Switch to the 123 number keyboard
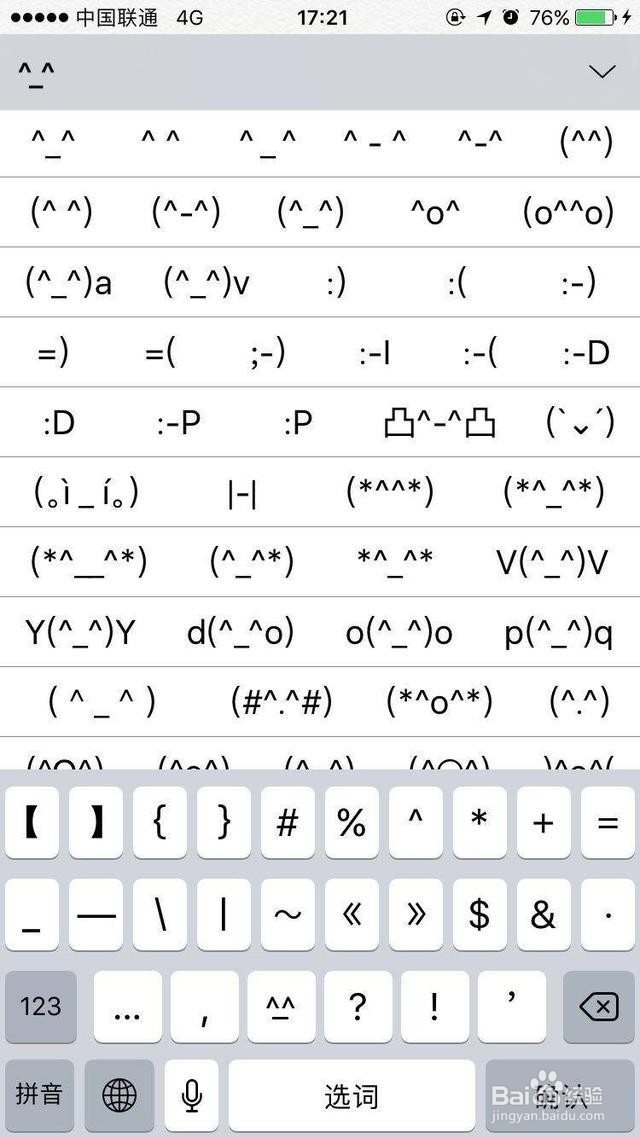This screenshot has width=640, height=1138. pos(41,1007)
